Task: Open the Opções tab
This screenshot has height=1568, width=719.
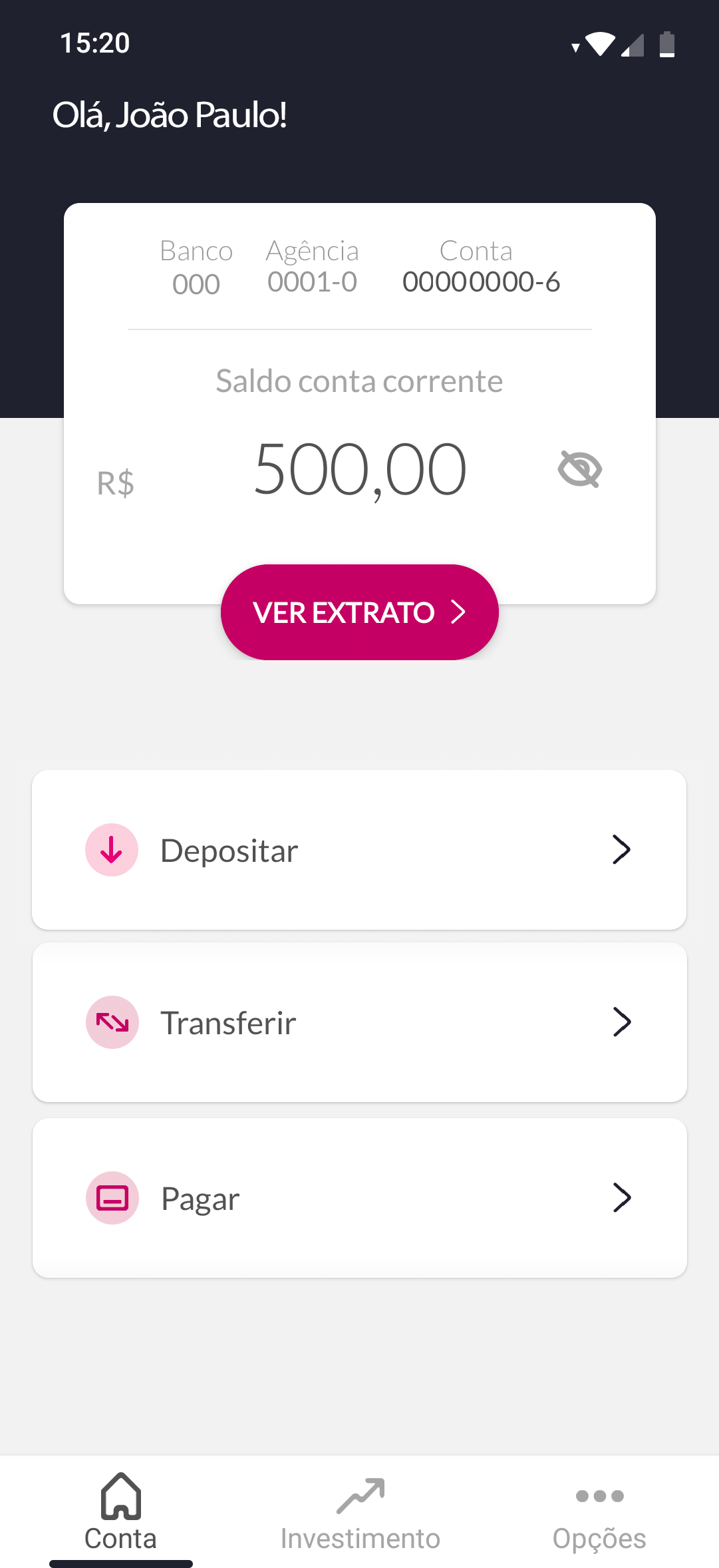Action: pyautogui.click(x=599, y=1513)
